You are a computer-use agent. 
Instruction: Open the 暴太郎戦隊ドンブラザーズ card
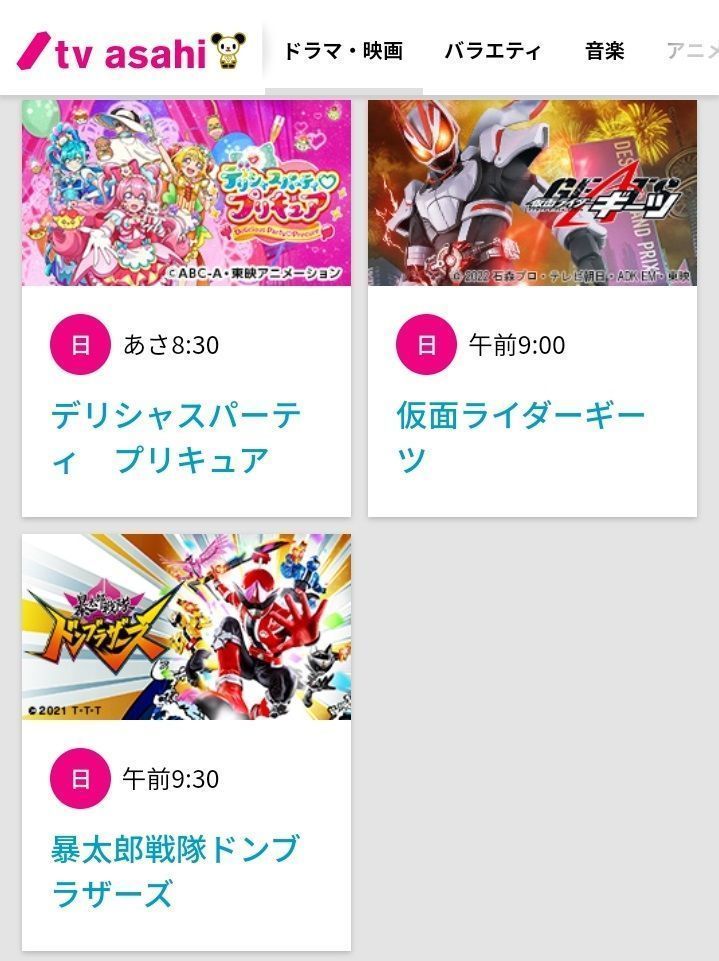[186, 740]
